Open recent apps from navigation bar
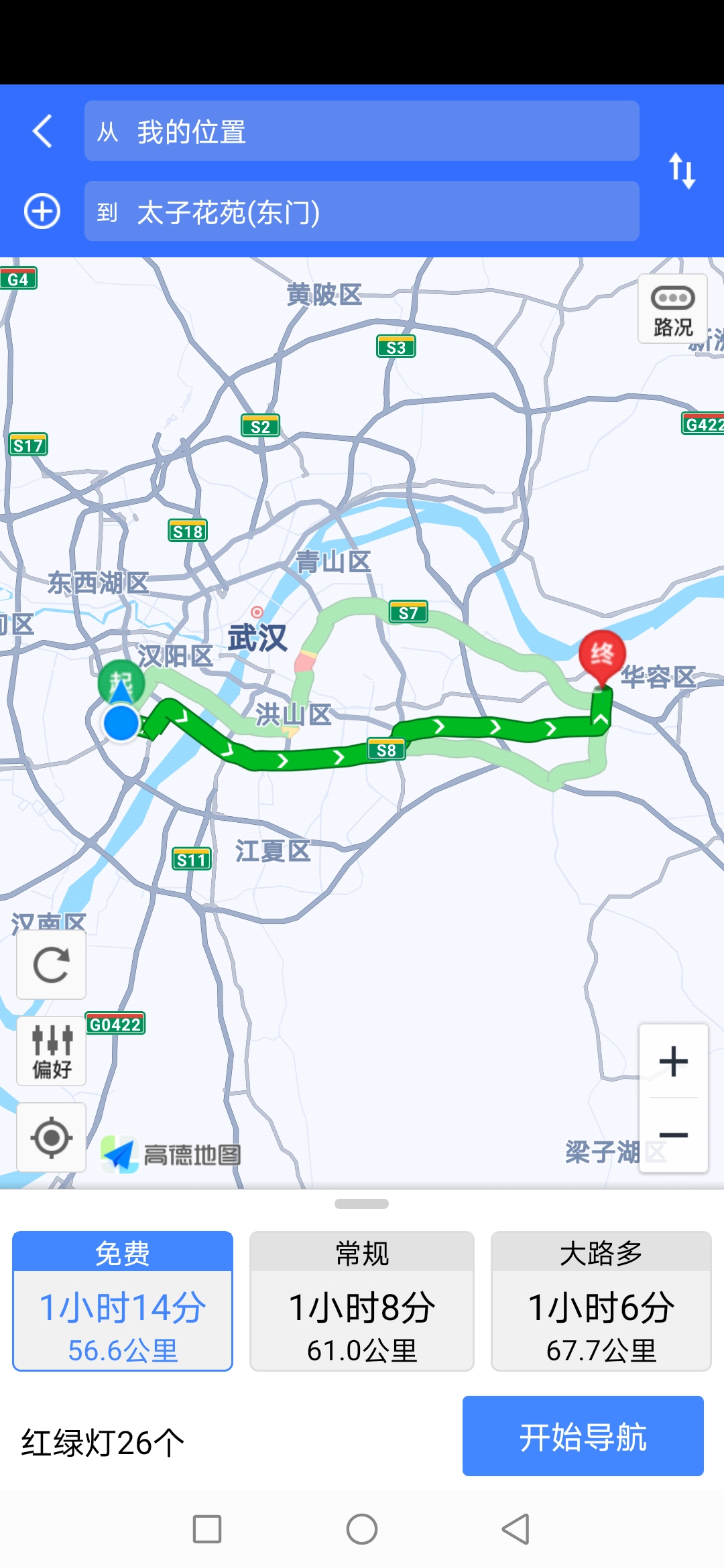Image resolution: width=724 pixels, height=1568 pixels. (x=207, y=1529)
